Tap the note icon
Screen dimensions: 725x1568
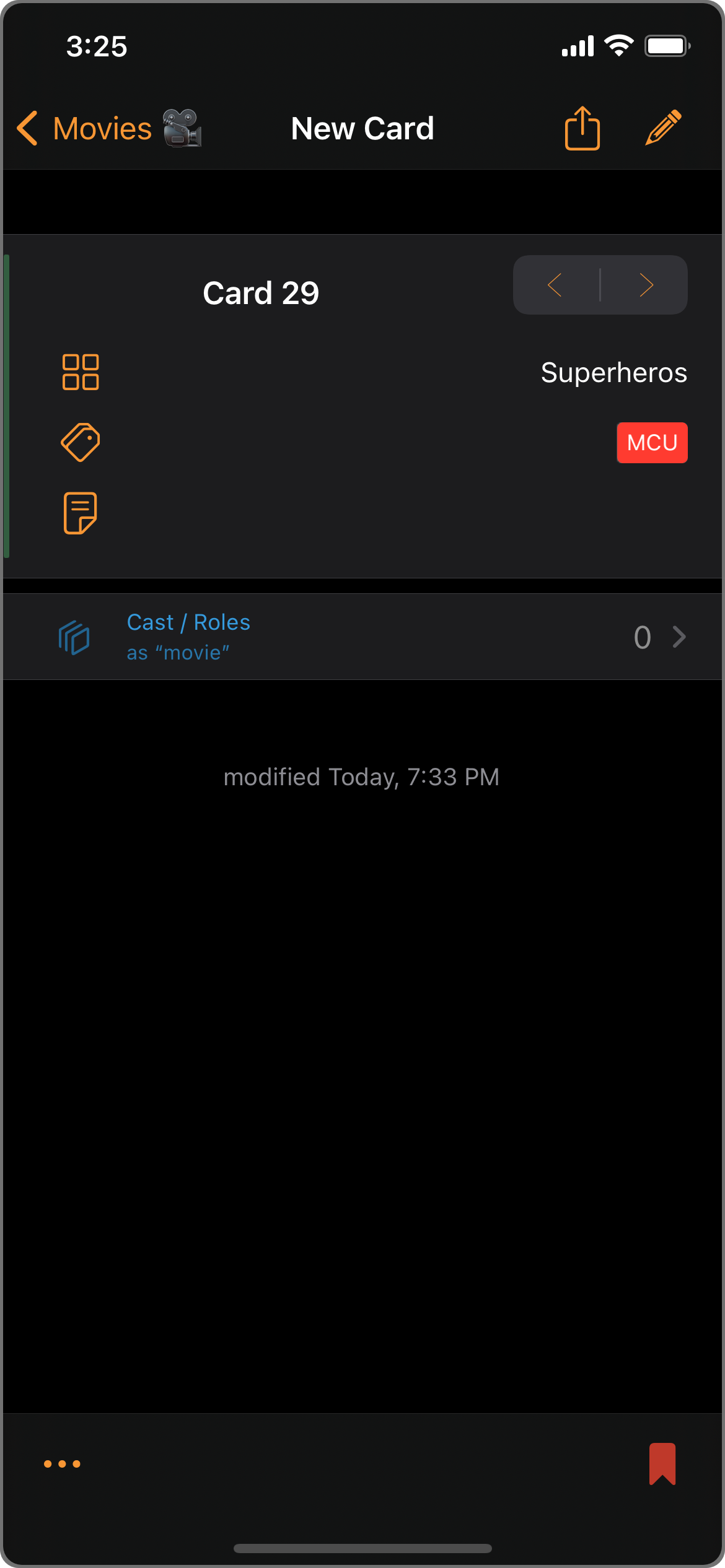(x=81, y=513)
